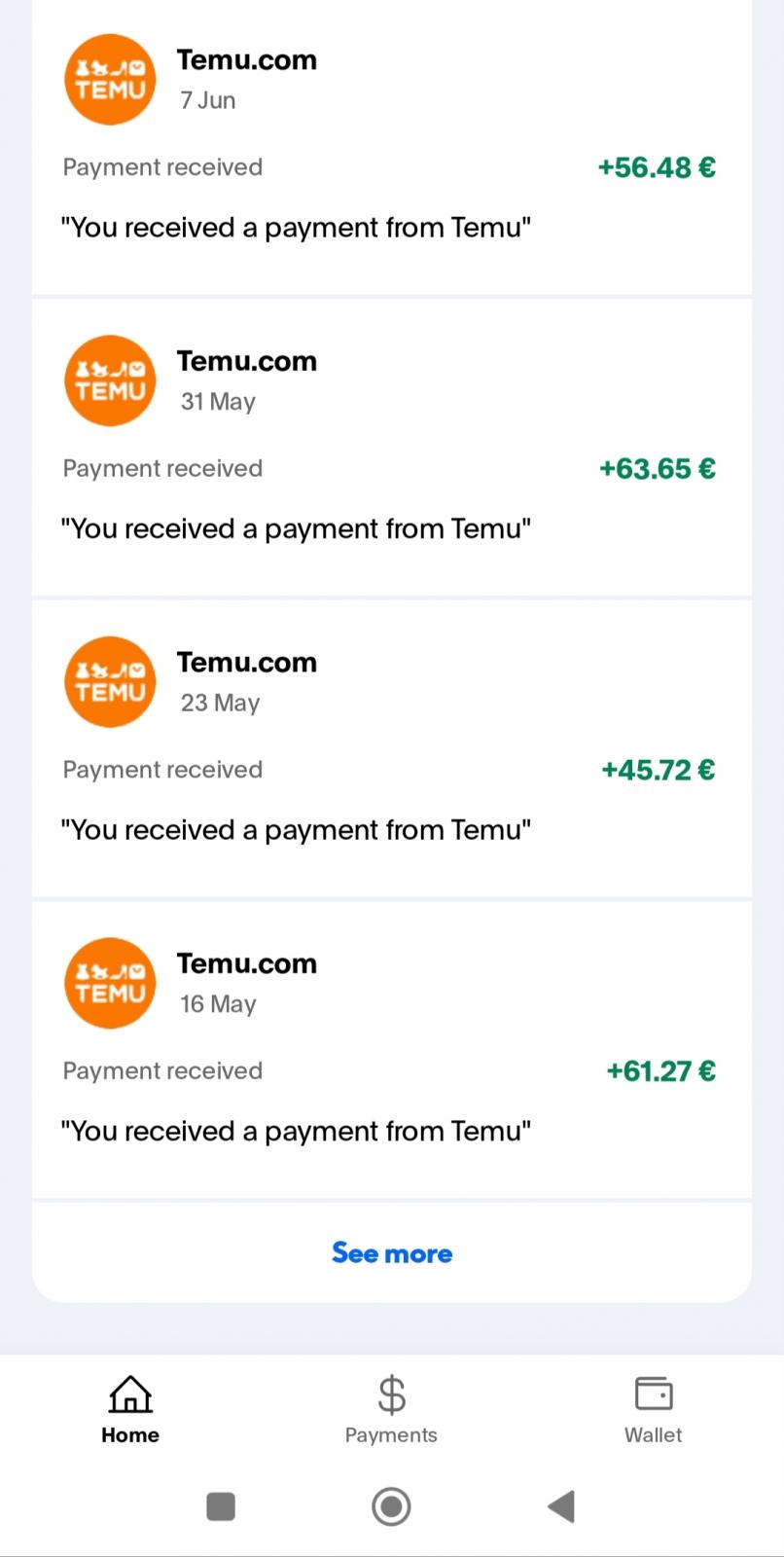Tap See more to load more activity
The height and width of the screenshot is (1557, 784).
[392, 1252]
